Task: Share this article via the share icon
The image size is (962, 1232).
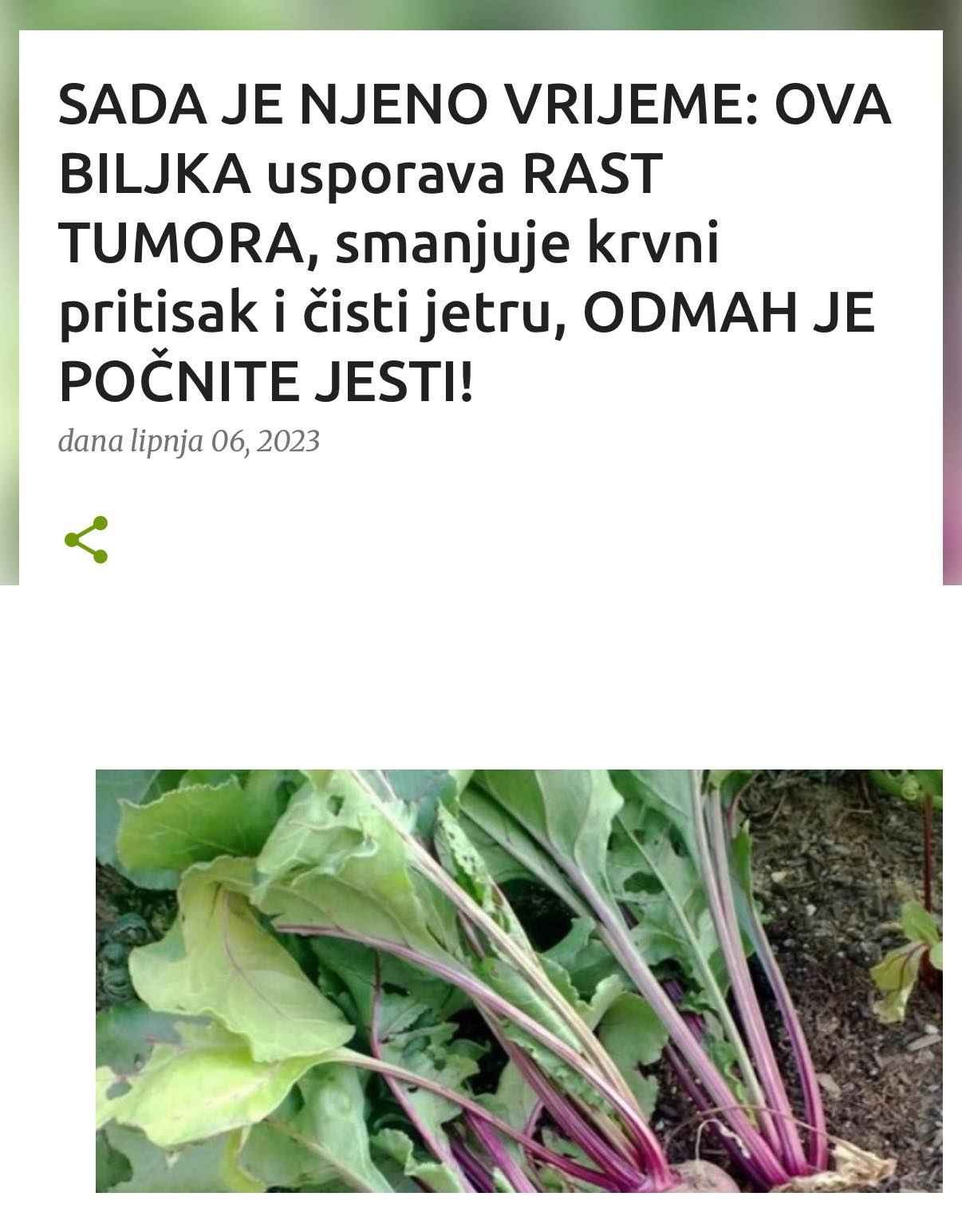Action: (86, 540)
